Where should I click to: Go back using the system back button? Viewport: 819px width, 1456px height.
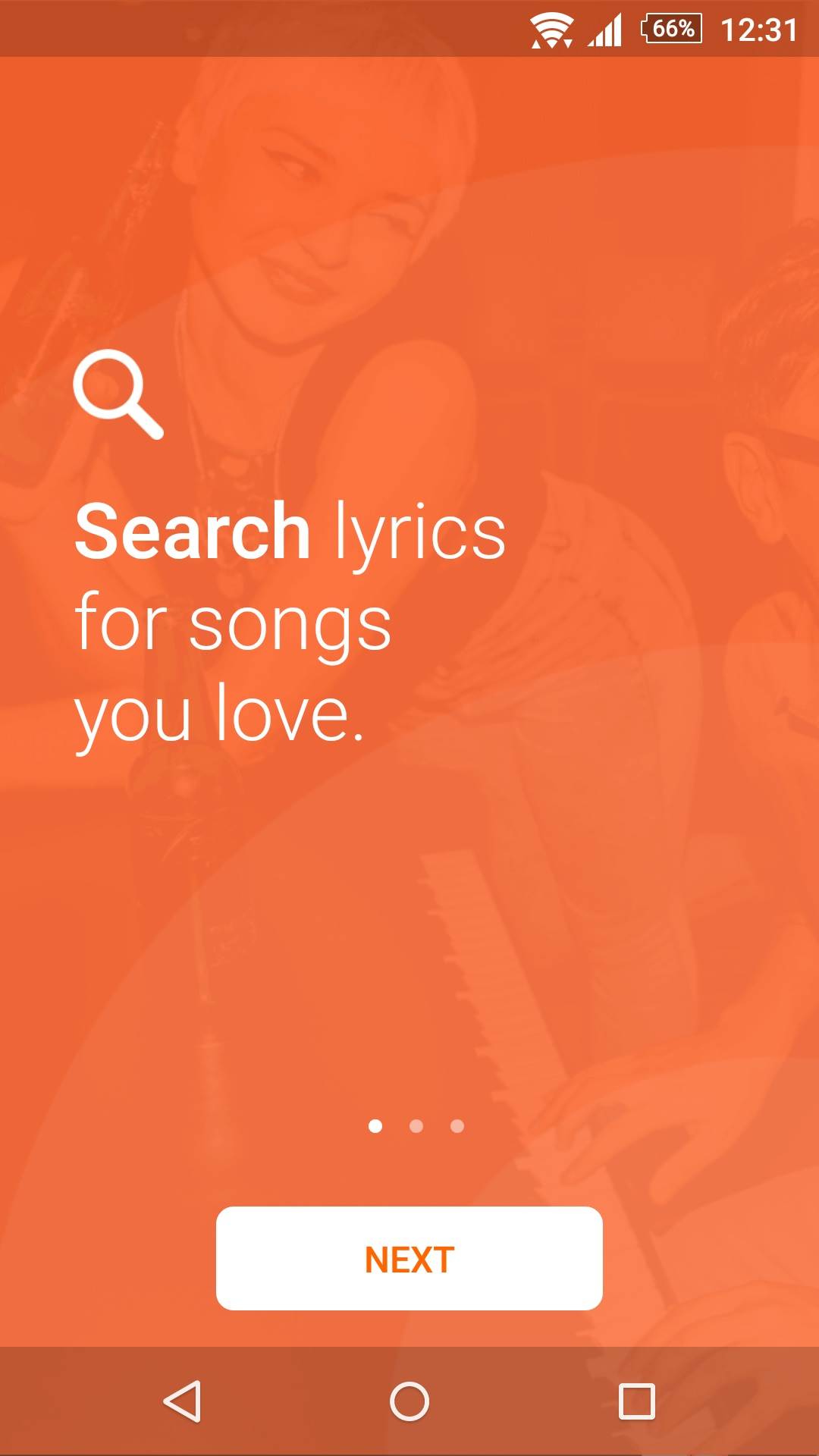click(x=182, y=1401)
